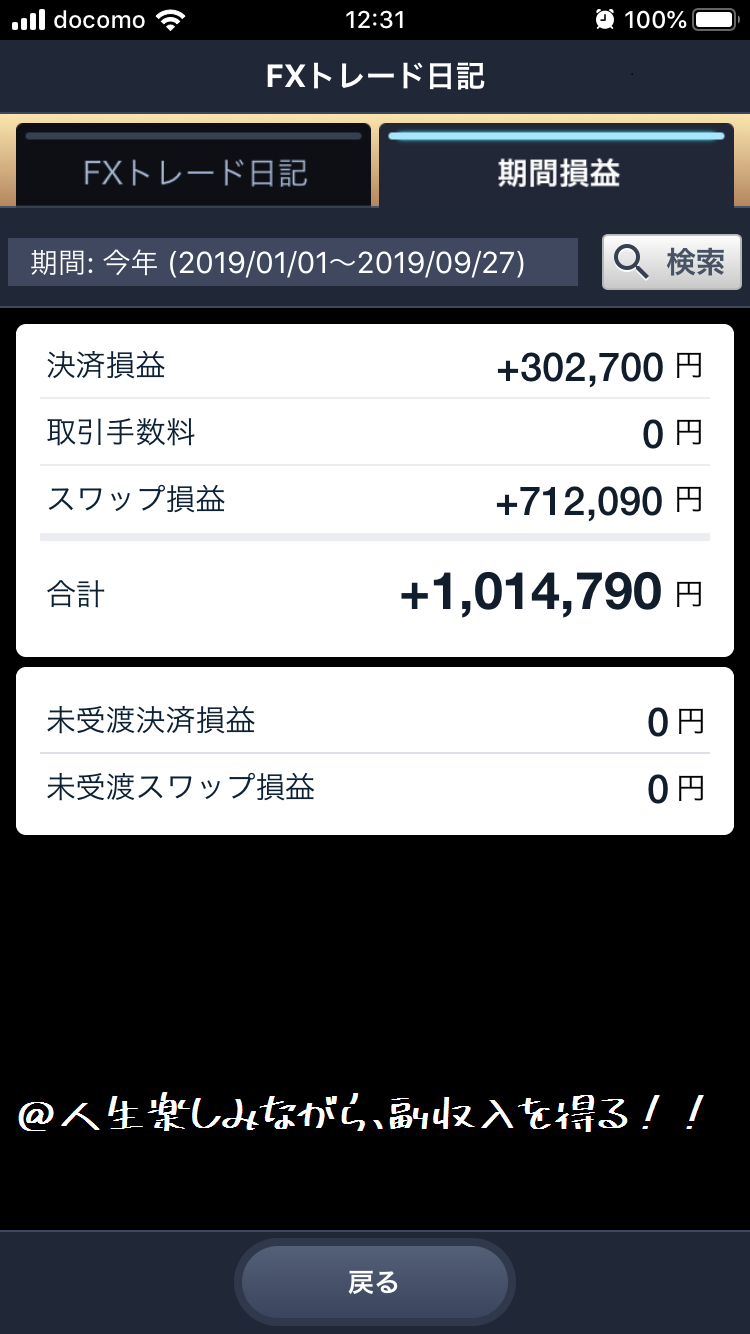Open the 期間 date range selector
Image resolution: width=750 pixels, height=1334 pixels.
(x=292, y=262)
